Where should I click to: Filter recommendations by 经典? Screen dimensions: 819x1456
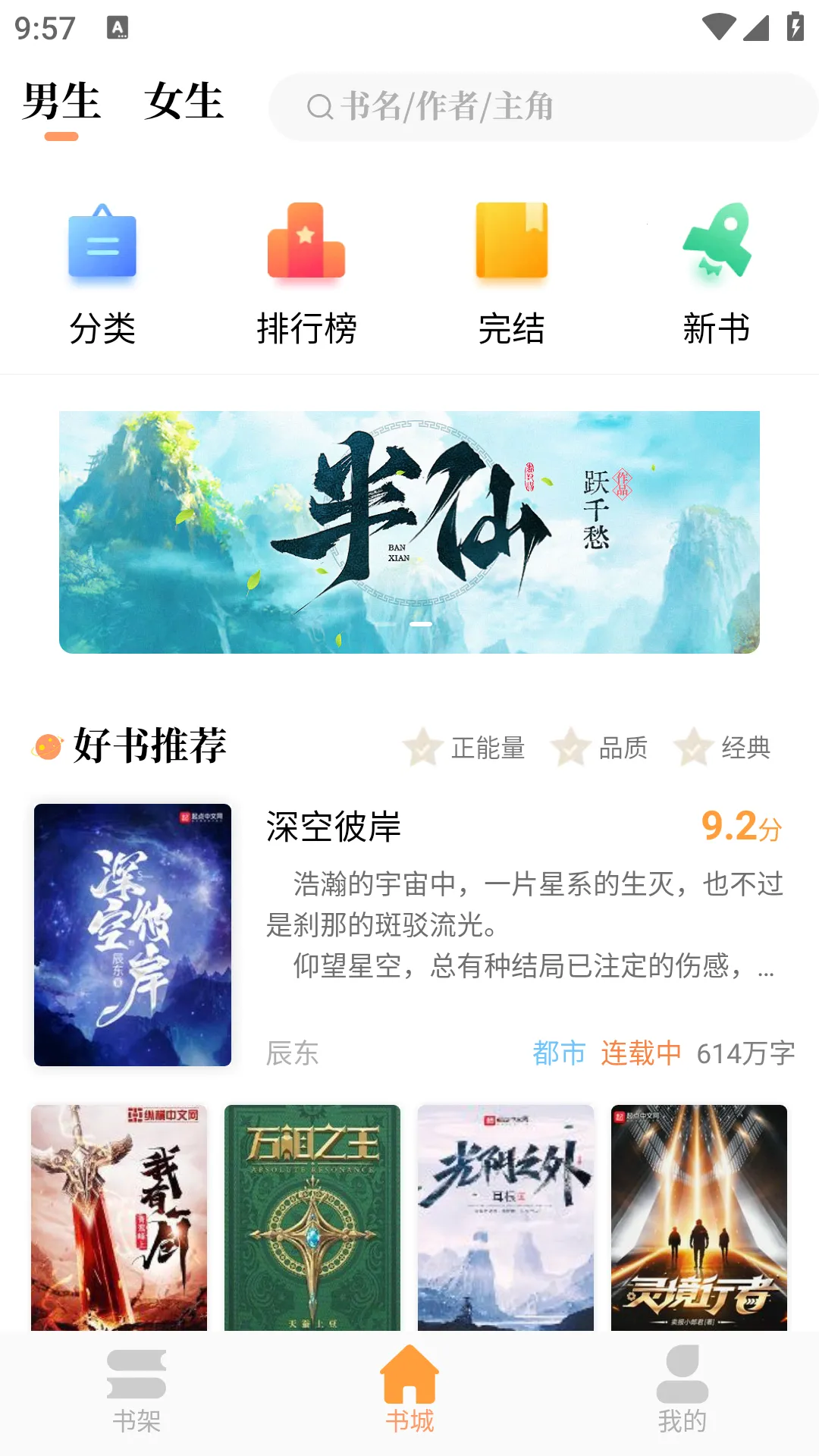[x=722, y=748]
